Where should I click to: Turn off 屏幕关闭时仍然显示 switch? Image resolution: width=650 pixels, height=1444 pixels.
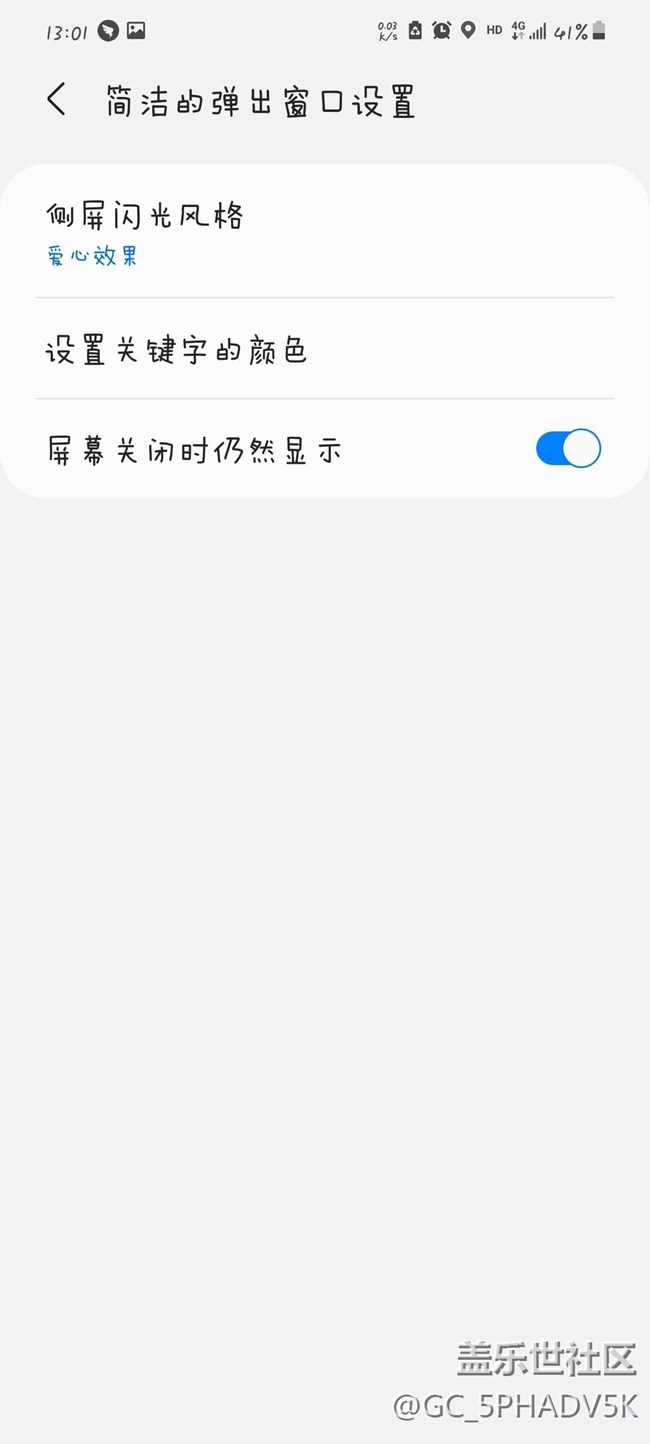[568, 449]
